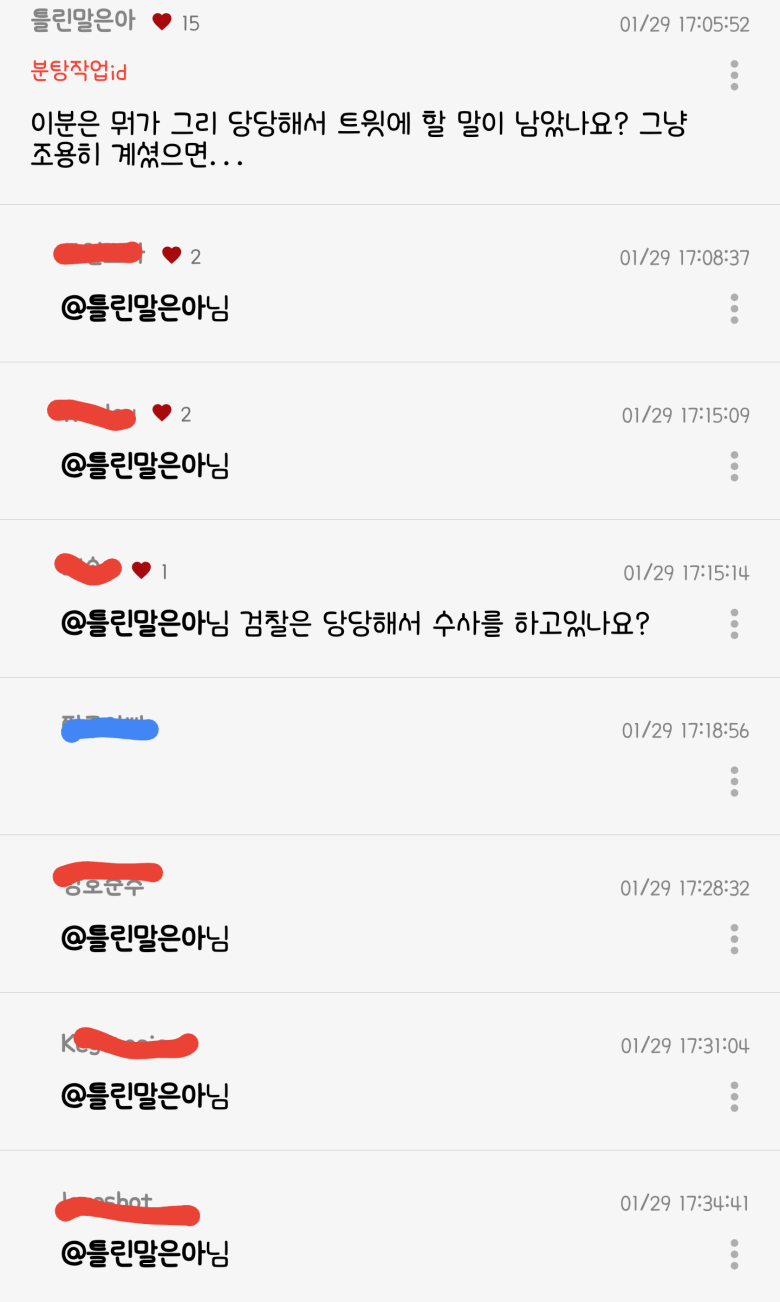Viewport: 780px width, 1302px height.
Task: Open overflow menu on the 17:08:37 reply
Action: click(734, 308)
